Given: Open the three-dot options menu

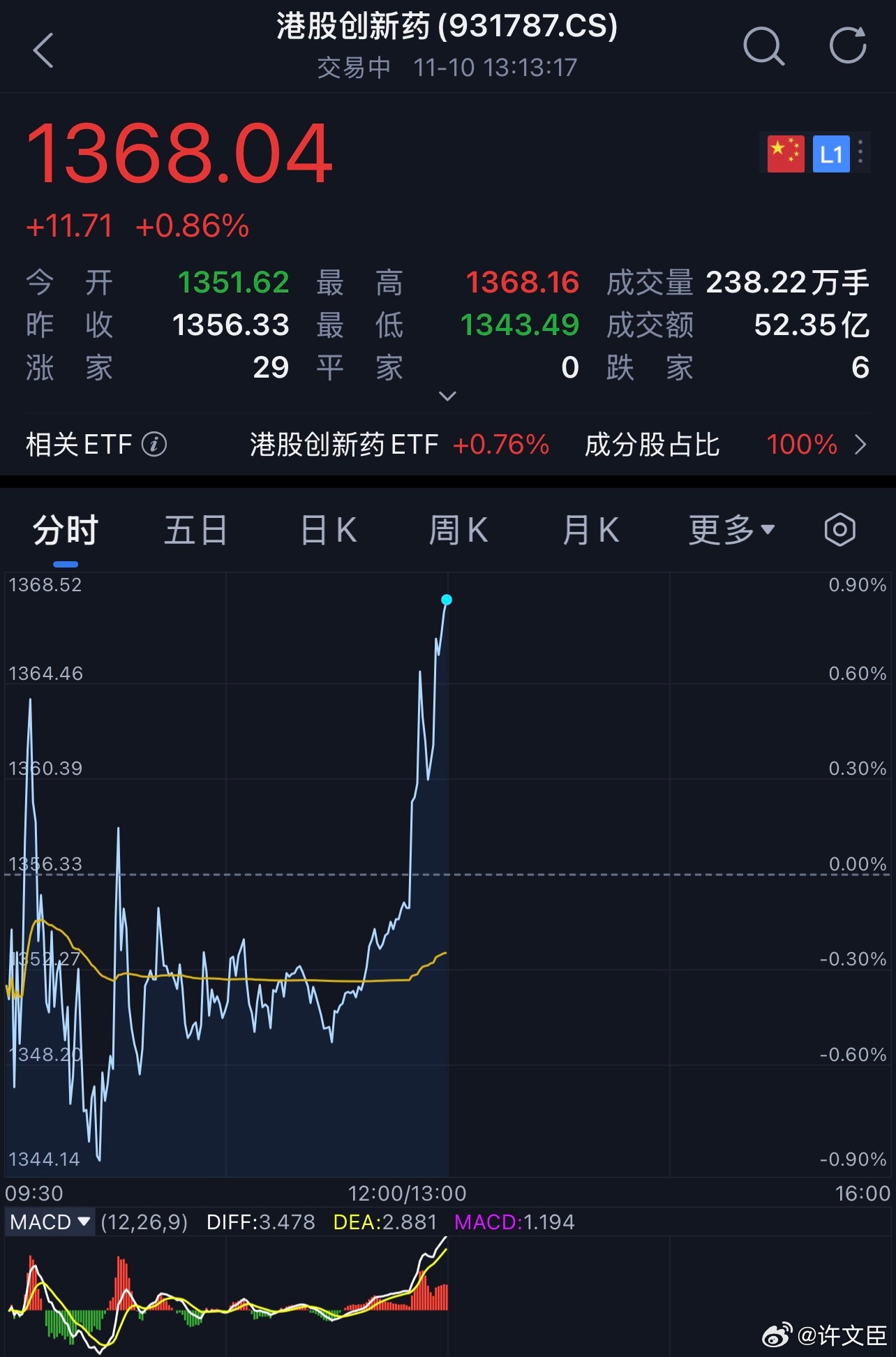Looking at the screenshot, I should 860,153.
